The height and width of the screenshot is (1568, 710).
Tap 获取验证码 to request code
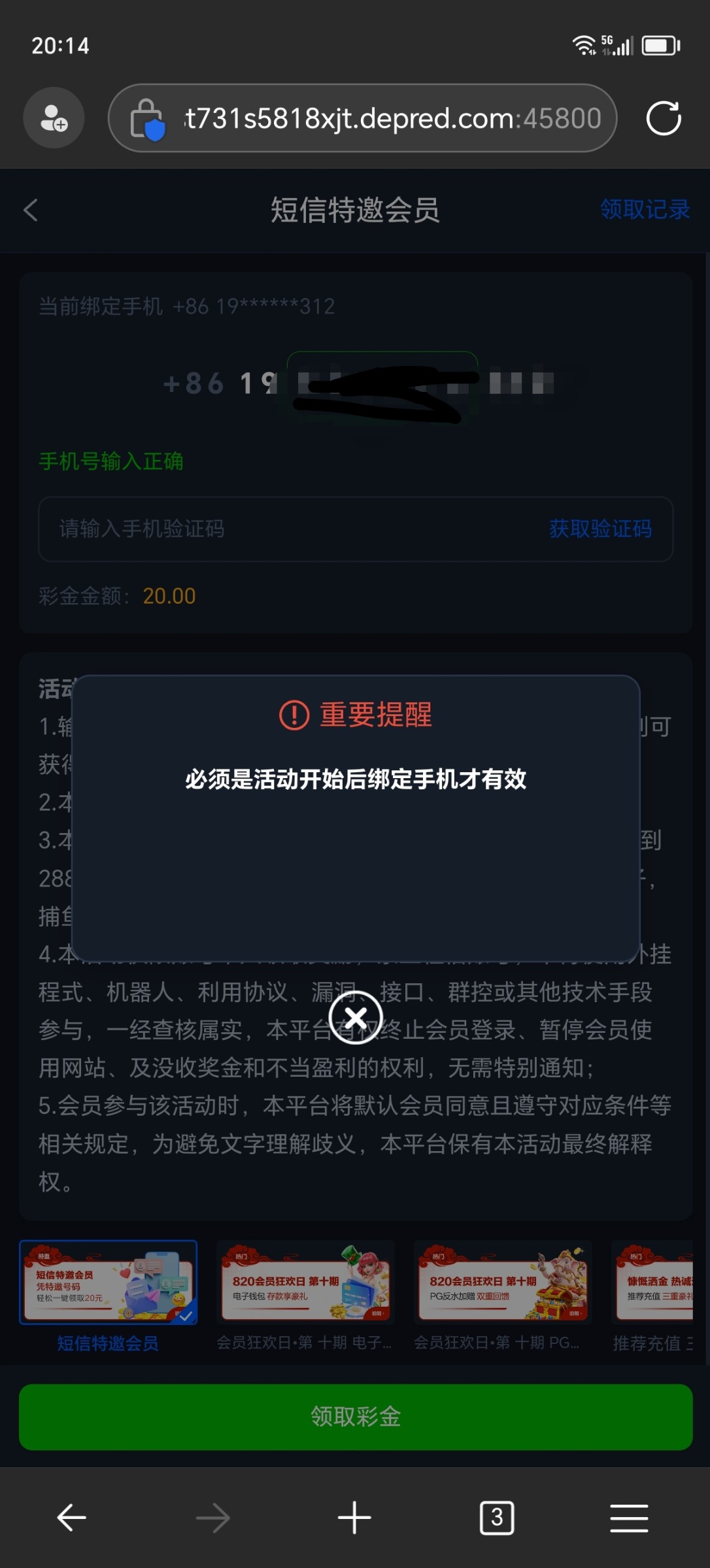coord(600,529)
